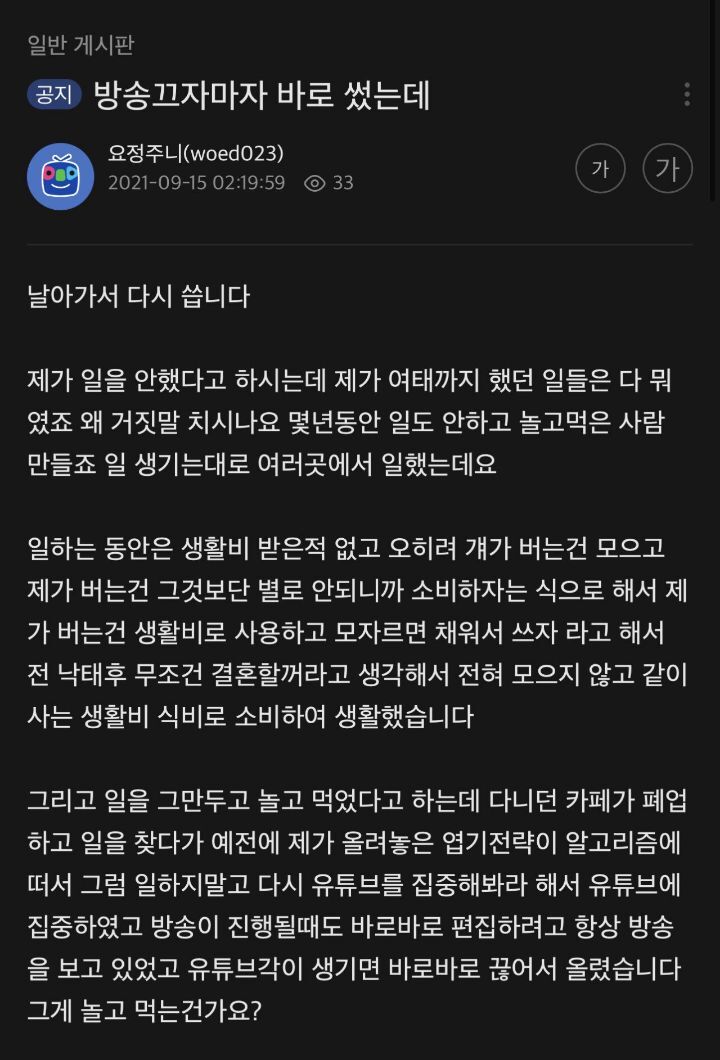Tap the smaller 가 font size button

(600, 169)
